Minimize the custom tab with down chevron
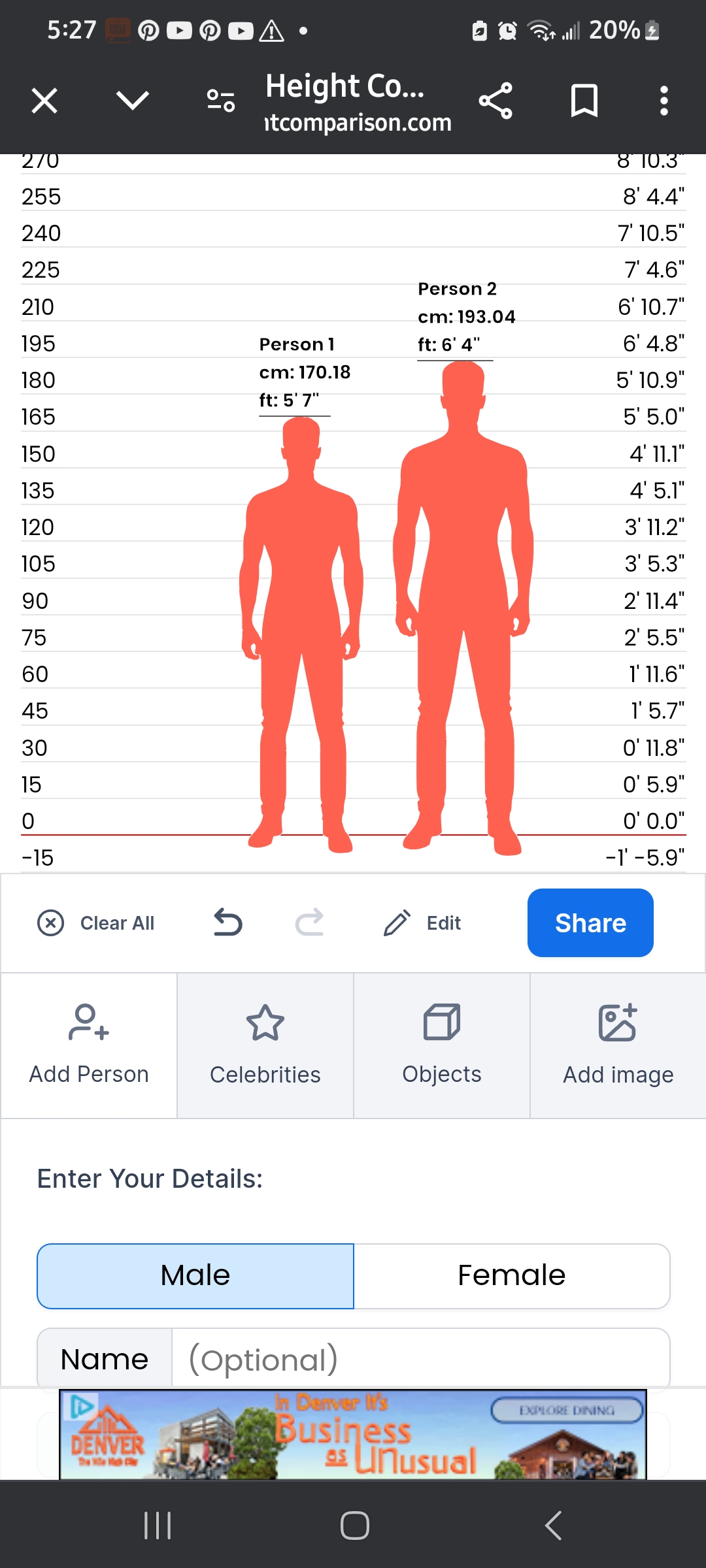Viewport: 706px width, 1568px height. [x=133, y=101]
